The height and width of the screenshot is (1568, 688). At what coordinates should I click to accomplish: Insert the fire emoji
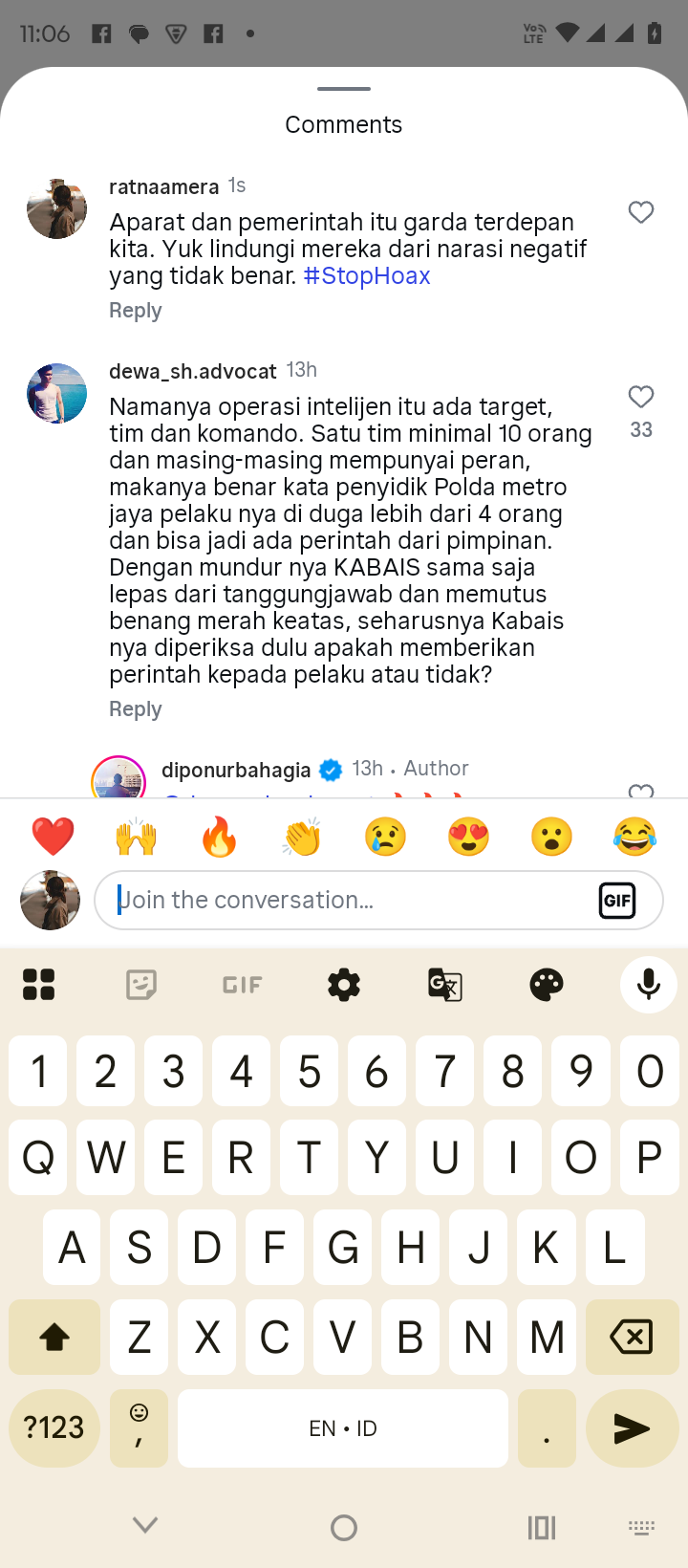coord(219,838)
